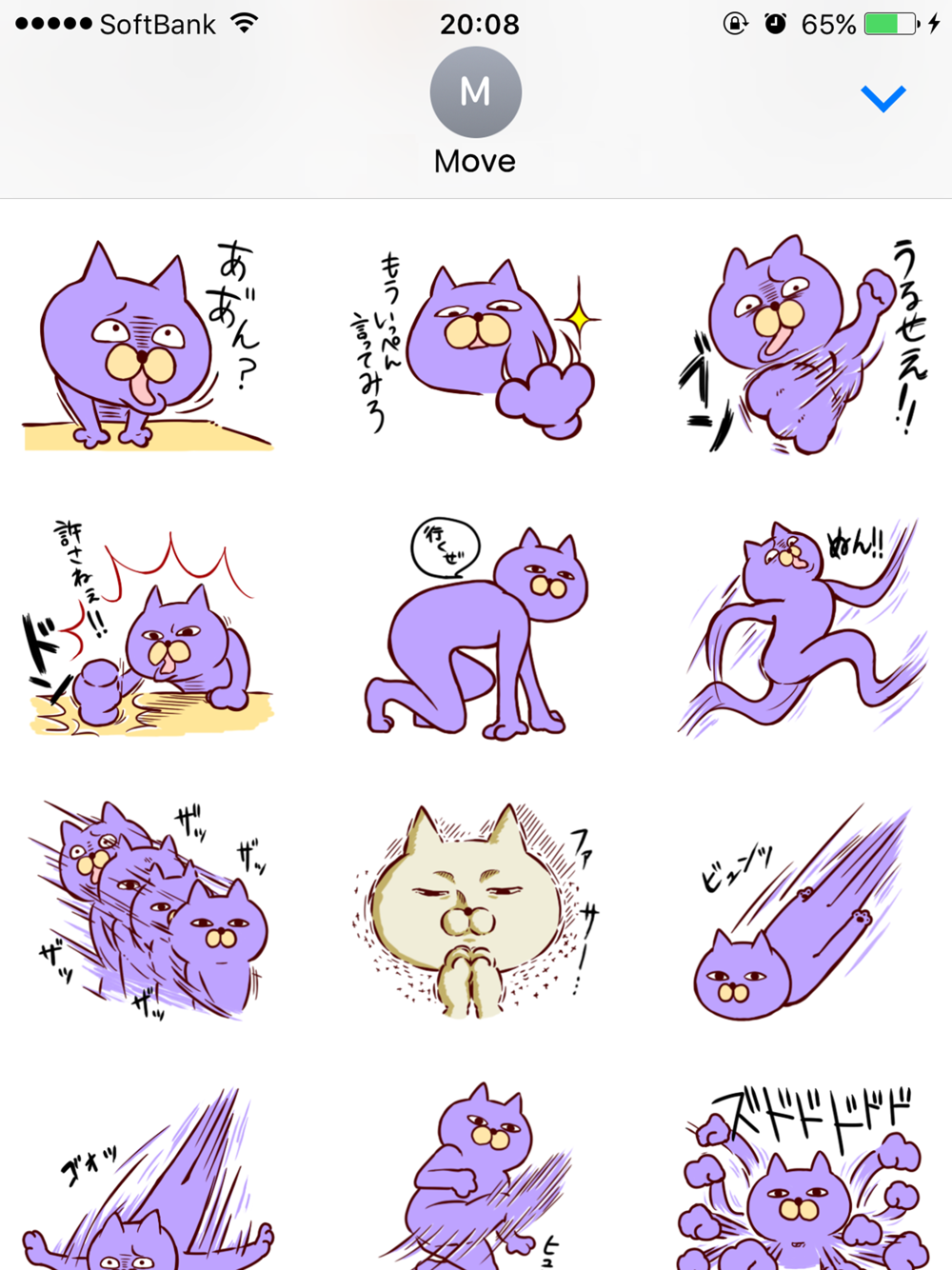Image resolution: width=952 pixels, height=1270 pixels.
Task: Select the cat sticker saying あぁん?
Action: point(148,345)
